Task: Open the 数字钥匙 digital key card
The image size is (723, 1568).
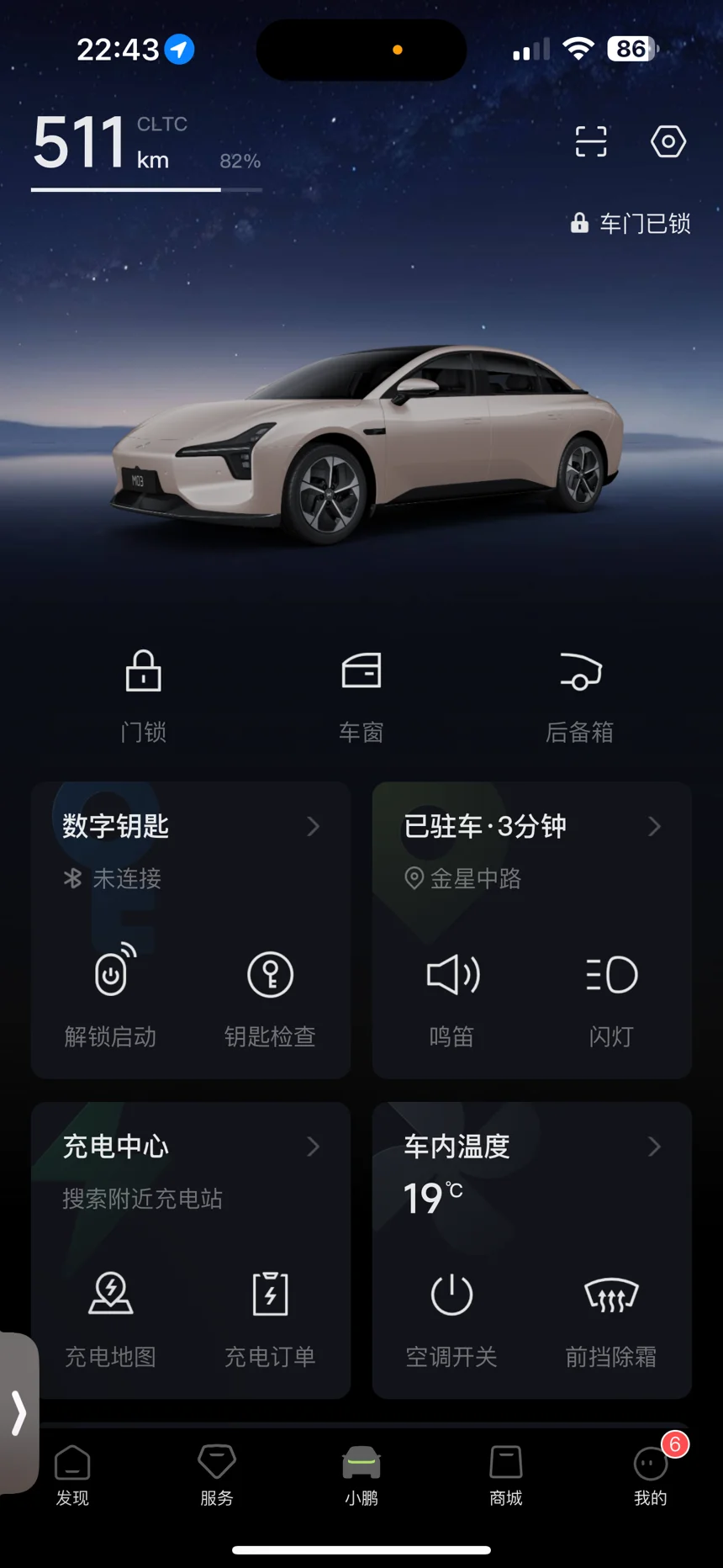Action: [x=190, y=827]
